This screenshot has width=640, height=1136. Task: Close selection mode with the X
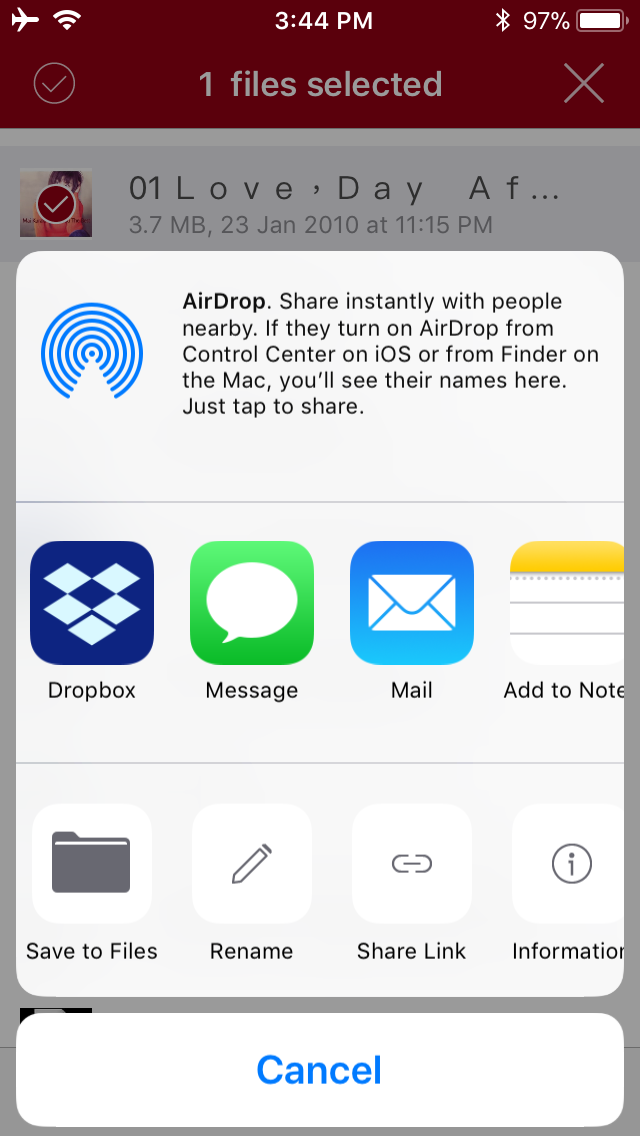point(583,84)
